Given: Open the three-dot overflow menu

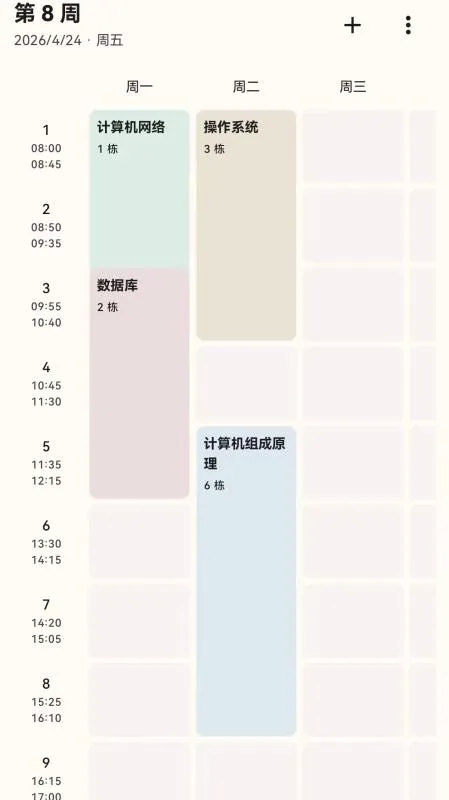Looking at the screenshot, I should coord(408,25).
